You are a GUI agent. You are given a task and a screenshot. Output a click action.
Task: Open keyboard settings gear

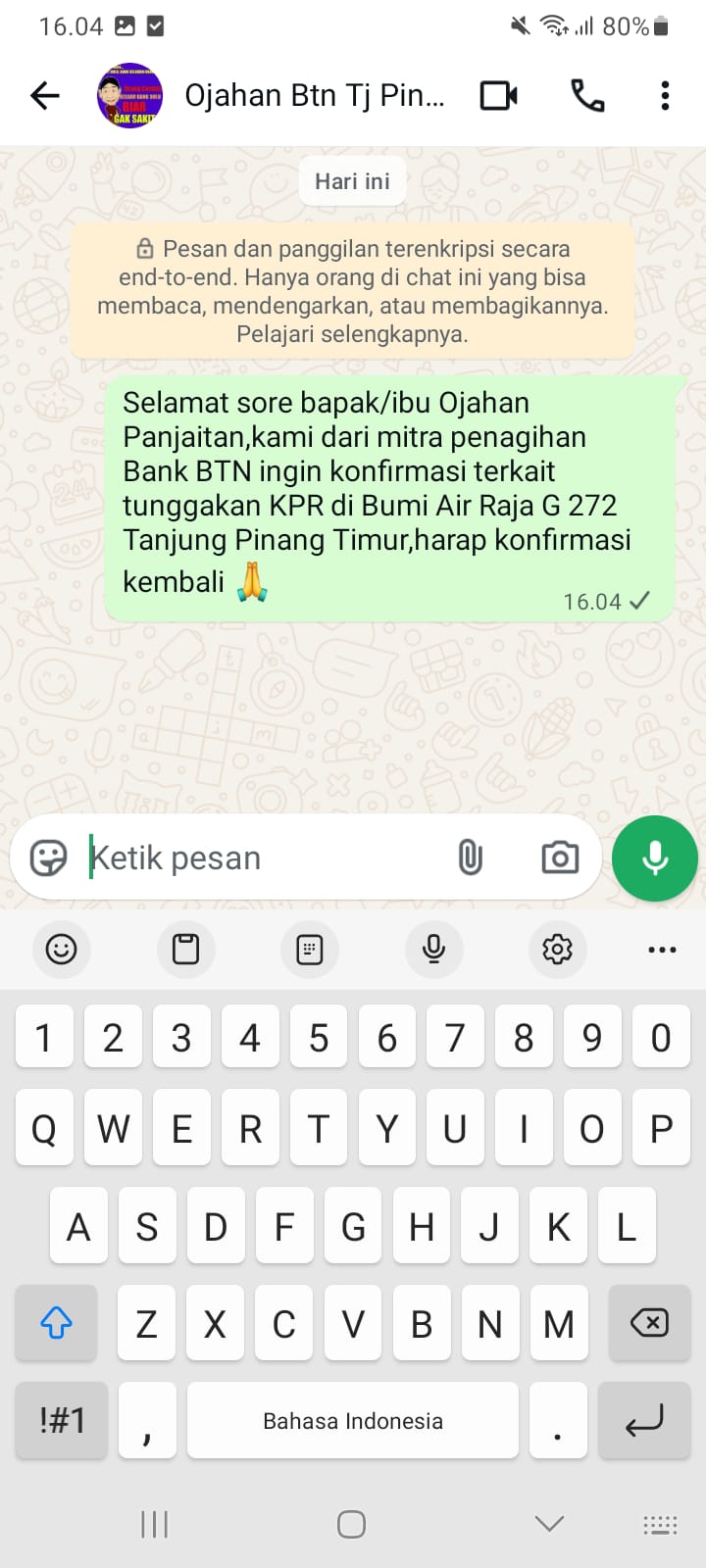(557, 949)
